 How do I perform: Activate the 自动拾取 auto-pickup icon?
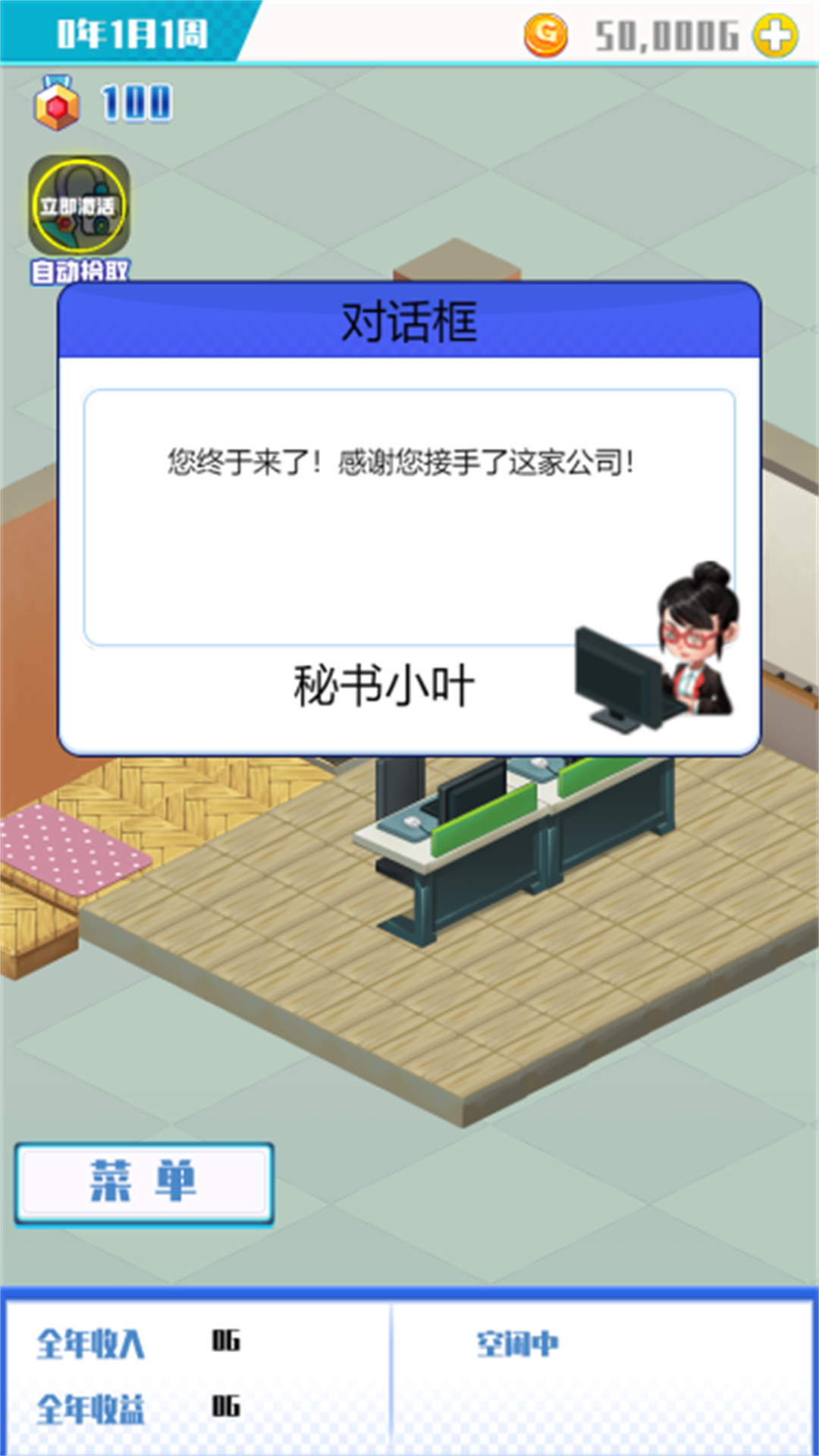pos(80,205)
